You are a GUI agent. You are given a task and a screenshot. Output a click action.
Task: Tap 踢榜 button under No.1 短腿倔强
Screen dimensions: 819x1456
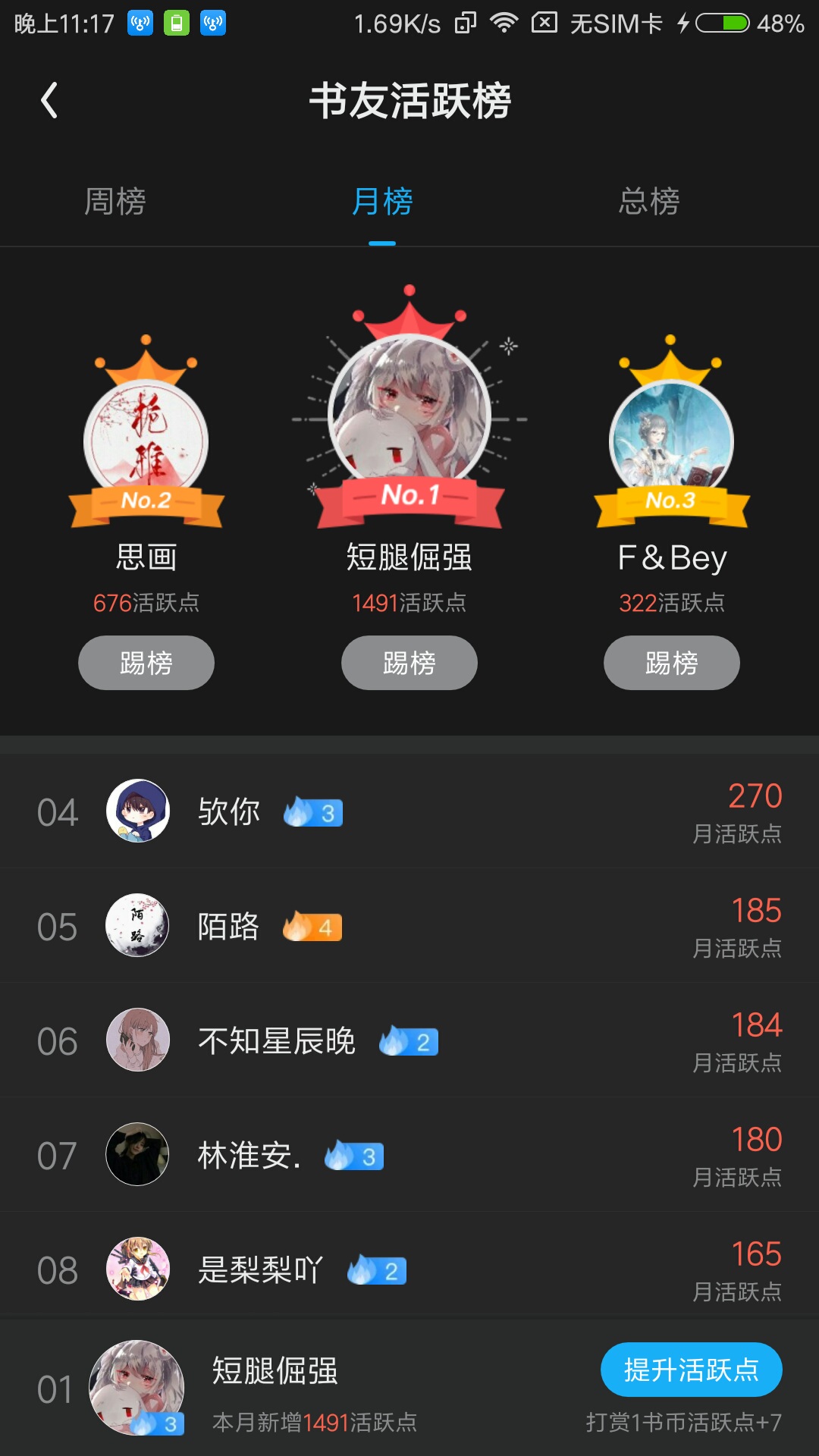[x=409, y=663]
